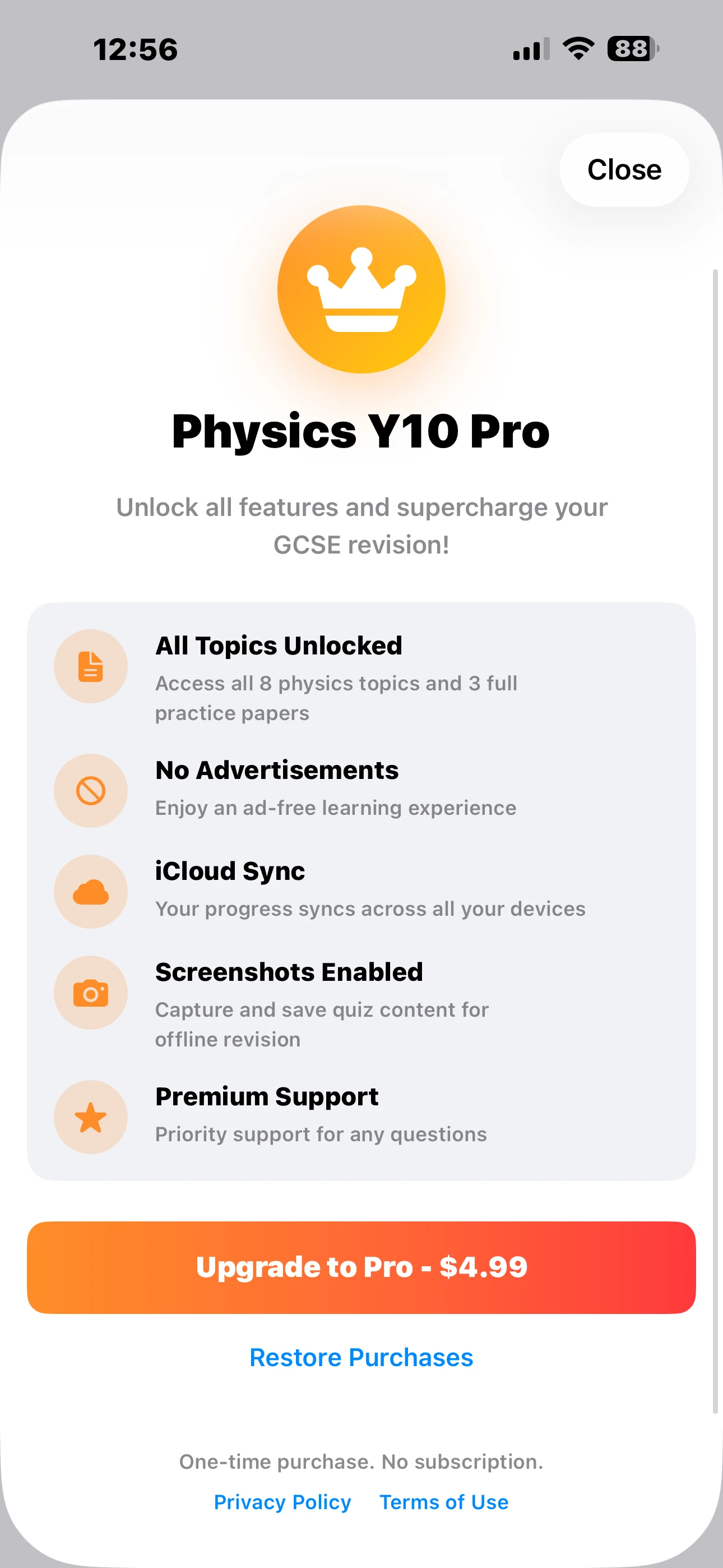Tap the No Advertisements blocked icon
The height and width of the screenshot is (1568, 723).
pos(90,790)
